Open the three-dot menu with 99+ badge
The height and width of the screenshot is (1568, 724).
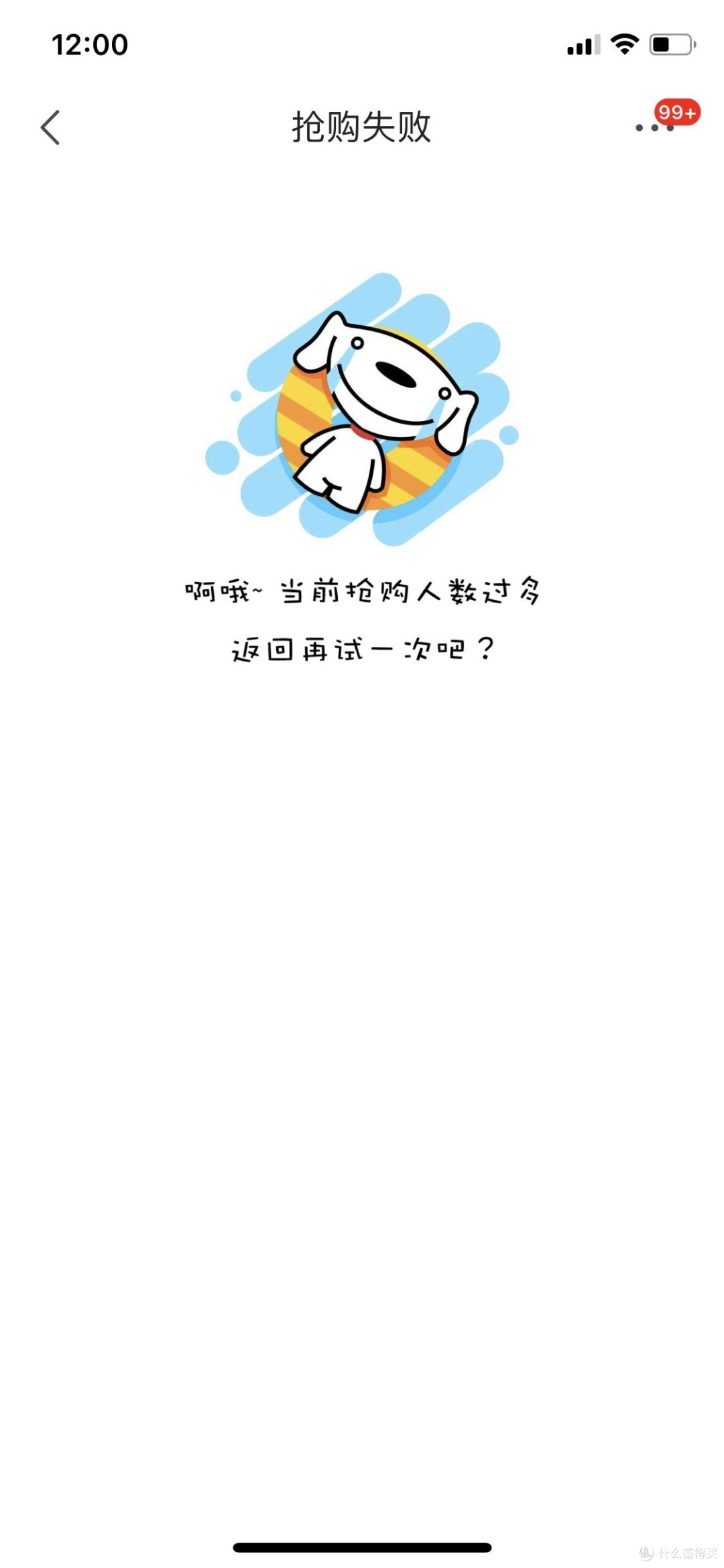click(x=655, y=127)
